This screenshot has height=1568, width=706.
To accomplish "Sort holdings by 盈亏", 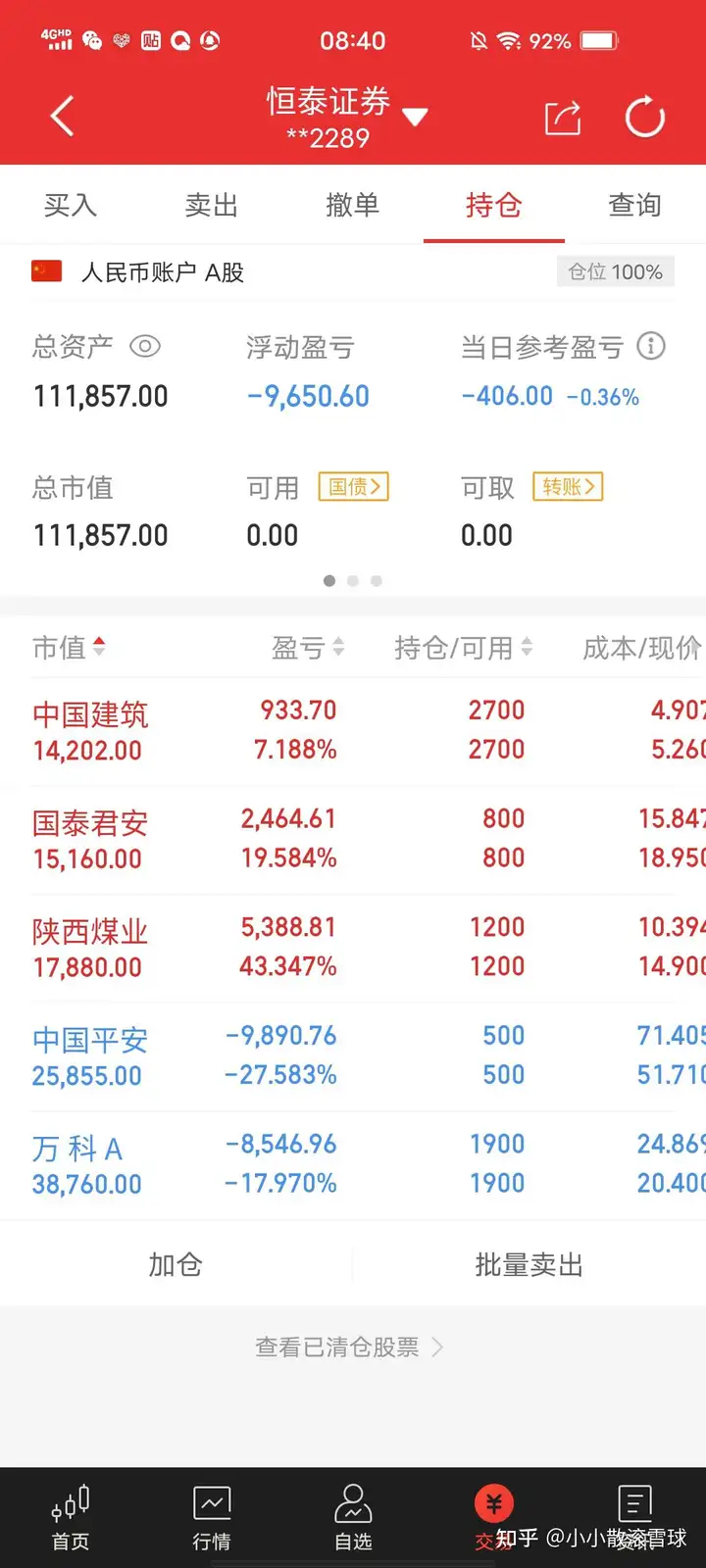I will coord(308,647).
